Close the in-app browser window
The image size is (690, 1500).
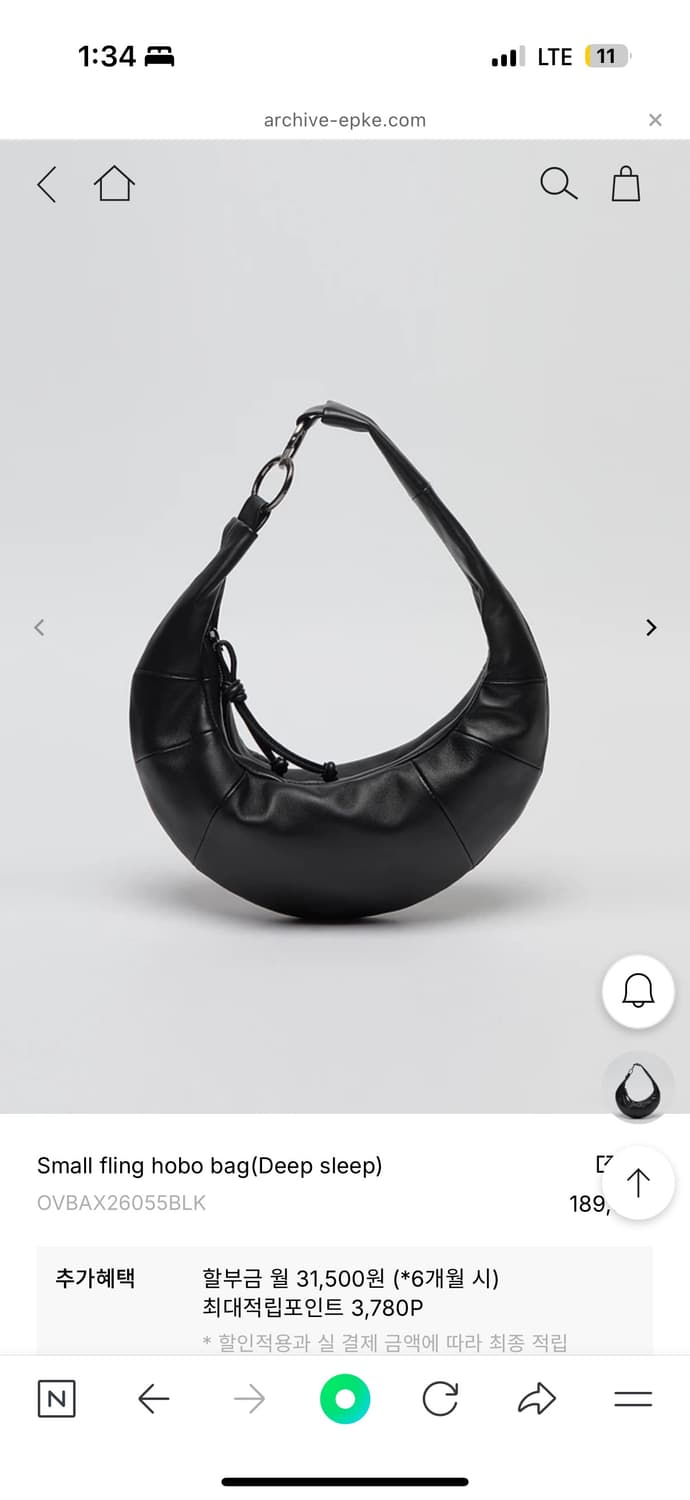point(655,120)
